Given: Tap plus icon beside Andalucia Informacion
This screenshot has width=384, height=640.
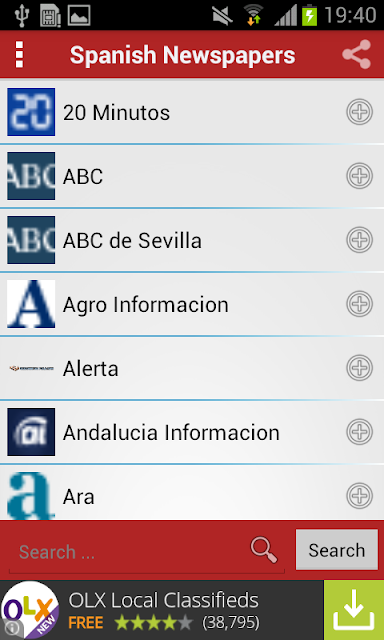Looking at the screenshot, I should 360,432.
